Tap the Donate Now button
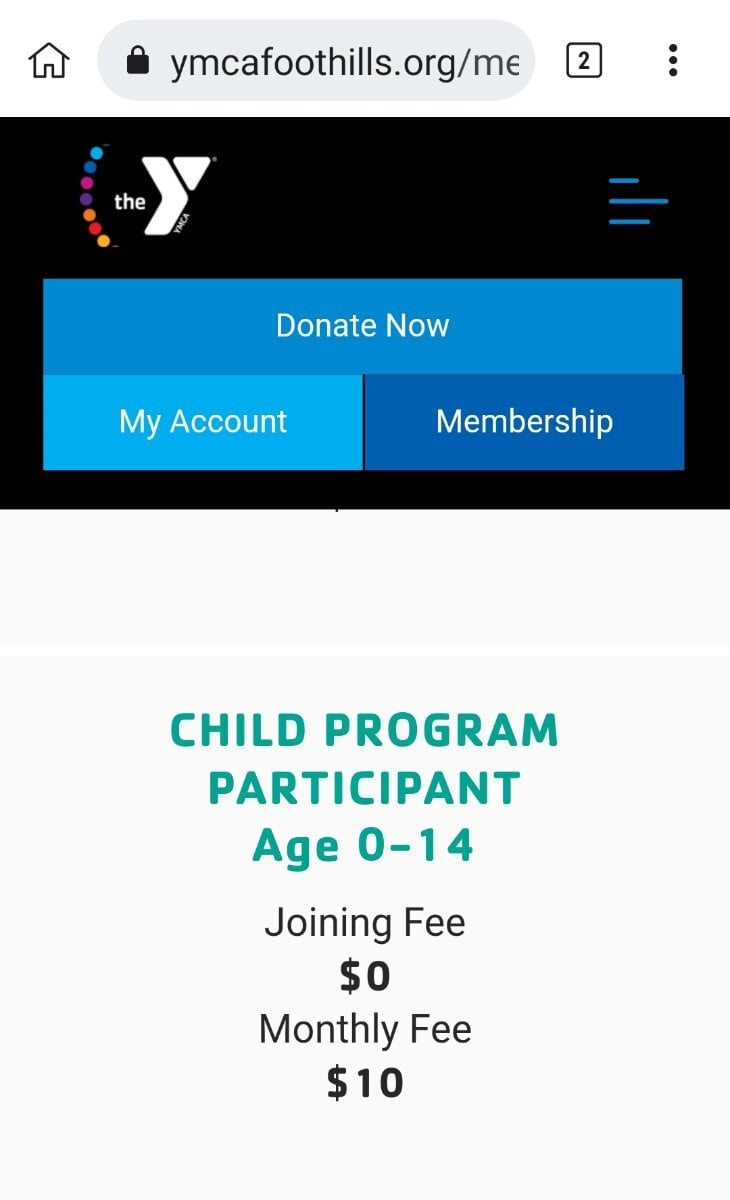 pyautogui.click(x=362, y=326)
